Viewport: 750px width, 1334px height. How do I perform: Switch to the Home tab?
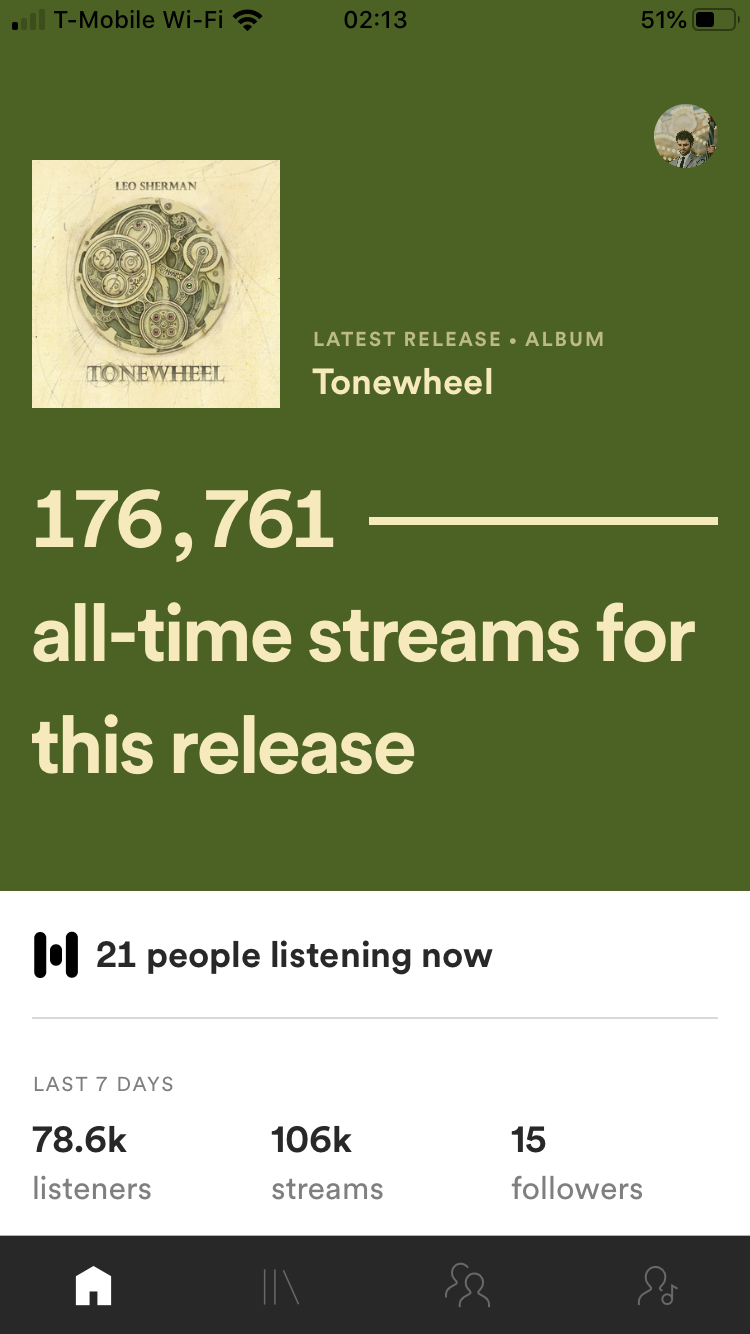point(94,1286)
